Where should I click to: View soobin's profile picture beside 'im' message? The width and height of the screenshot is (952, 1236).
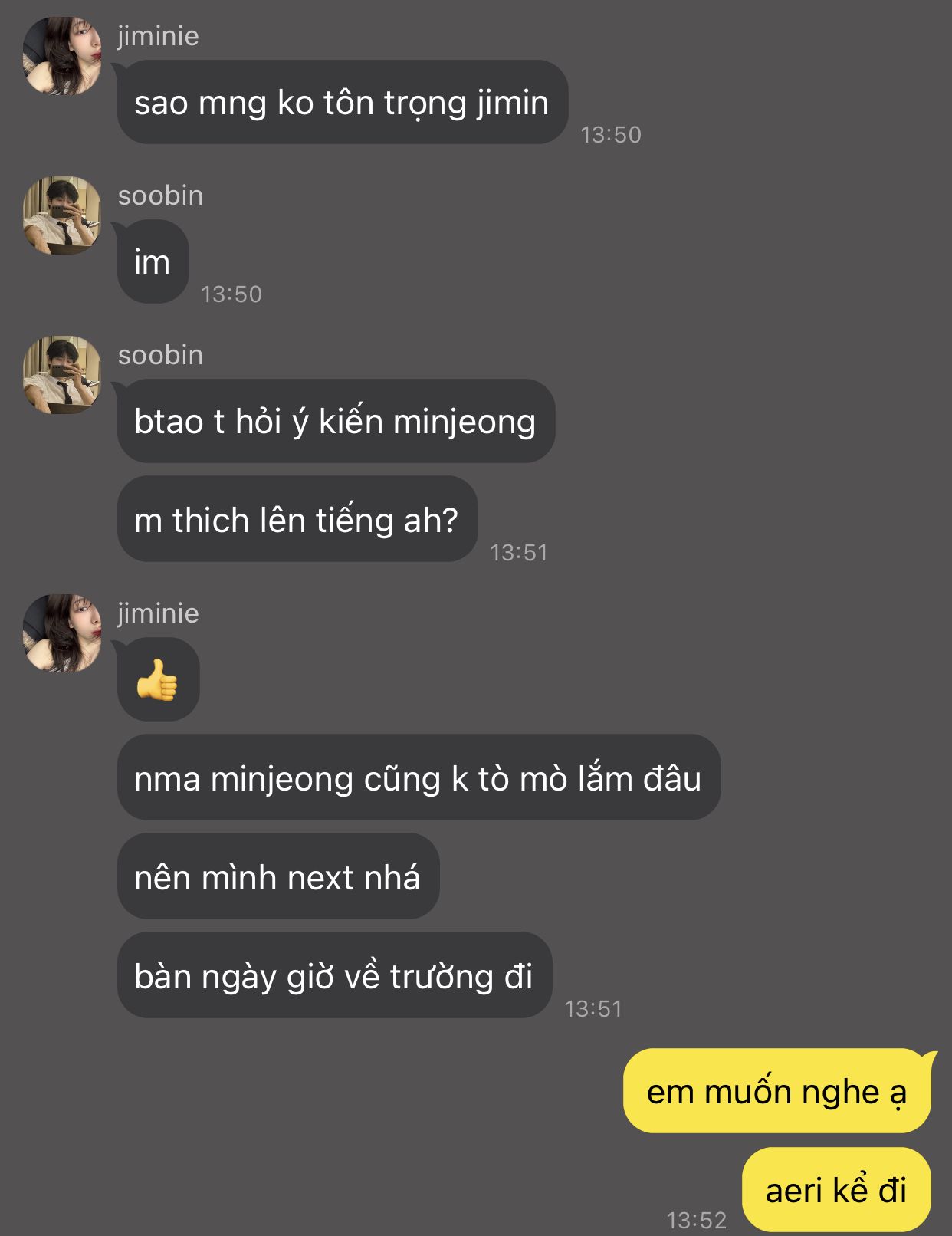pyautogui.click(x=62, y=215)
